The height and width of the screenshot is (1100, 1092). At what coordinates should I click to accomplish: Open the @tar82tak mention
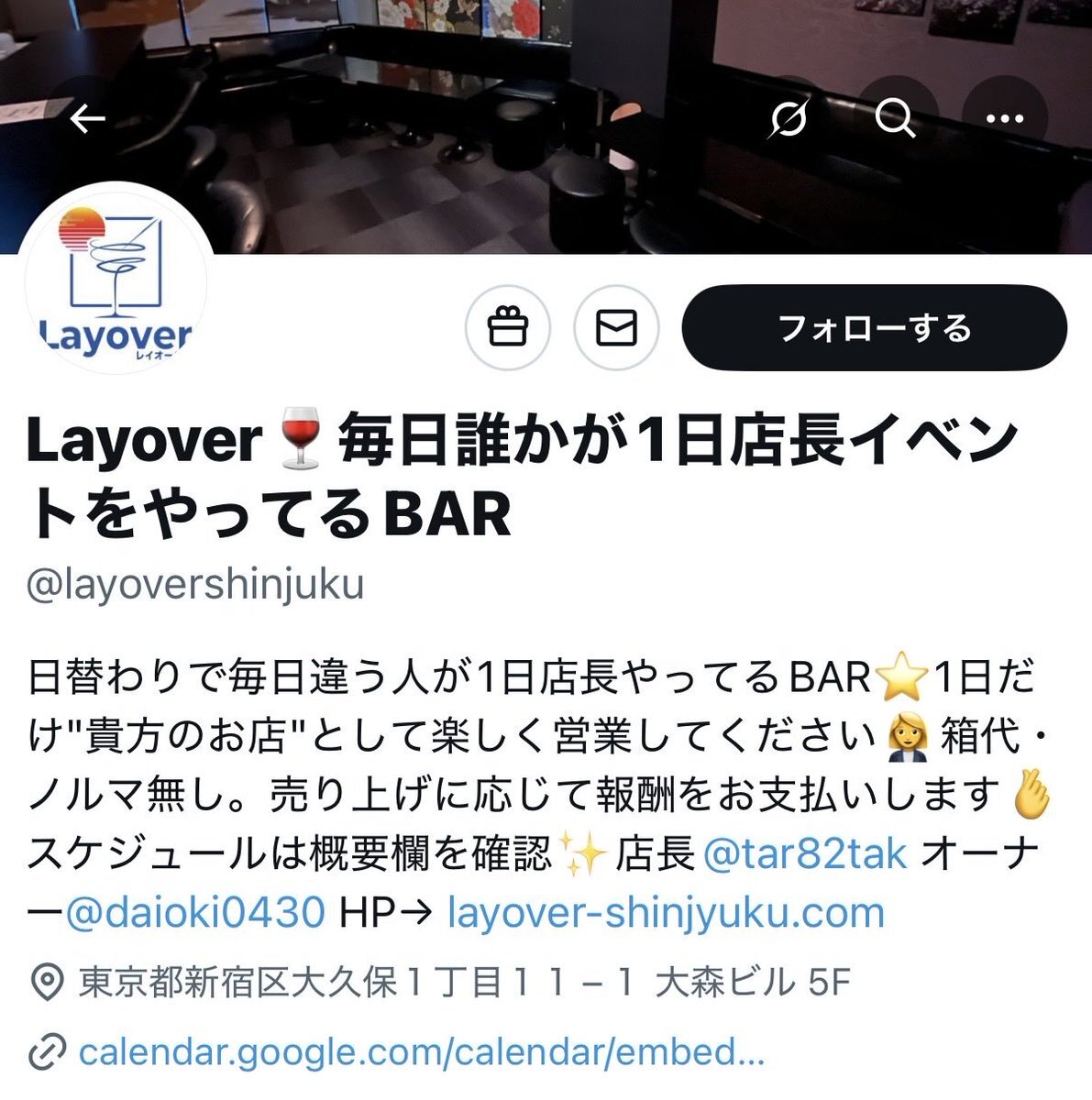tap(804, 853)
